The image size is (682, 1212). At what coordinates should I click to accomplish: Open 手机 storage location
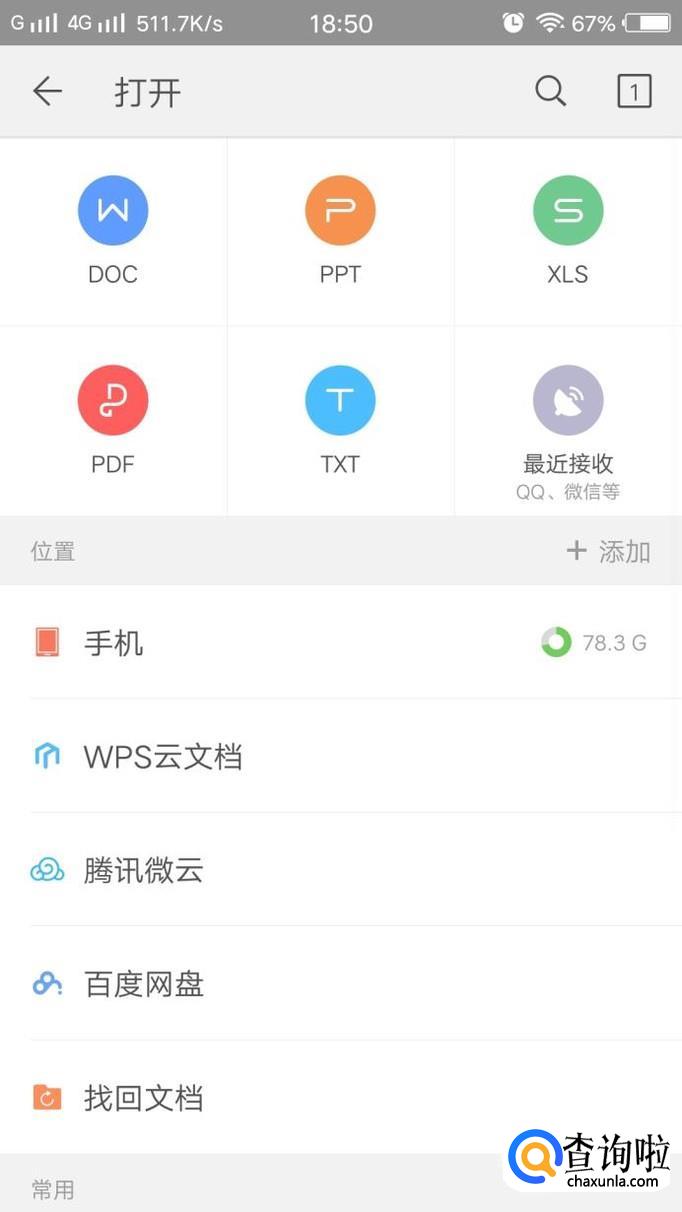tap(340, 642)
